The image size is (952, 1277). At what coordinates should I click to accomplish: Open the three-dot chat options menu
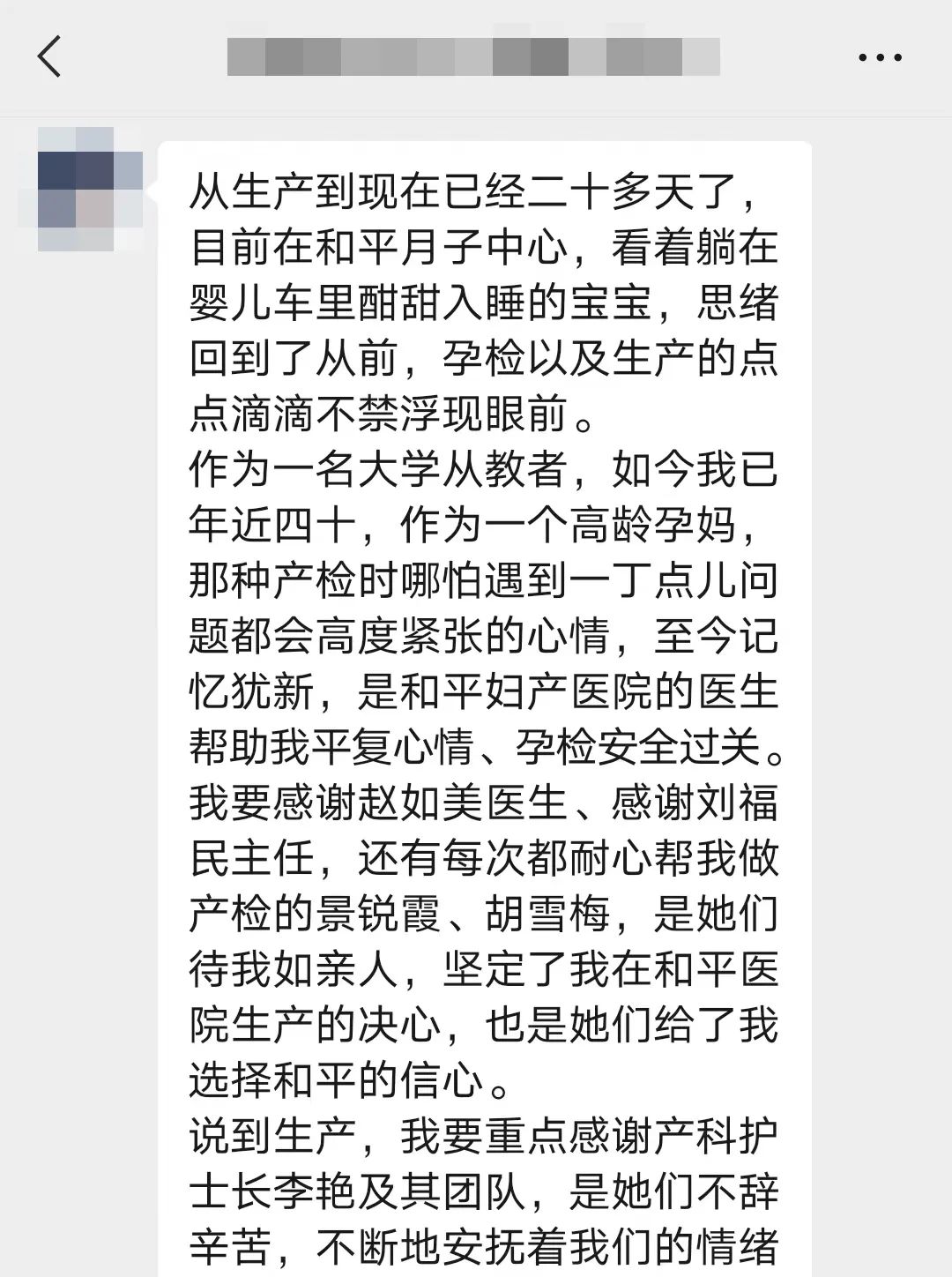pos(880,58)
